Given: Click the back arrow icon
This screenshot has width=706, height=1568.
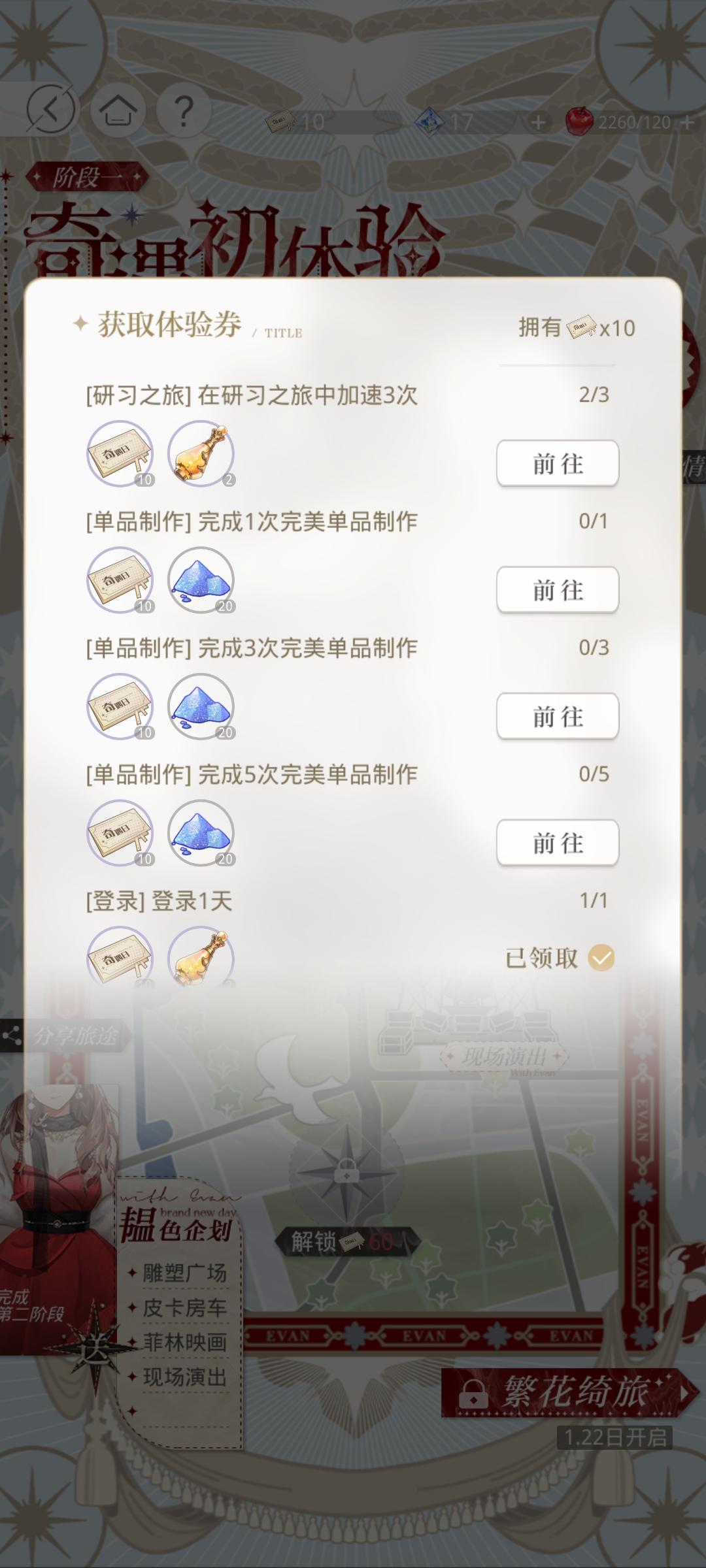Looking at the screenshot, I should tap(52, 110).
